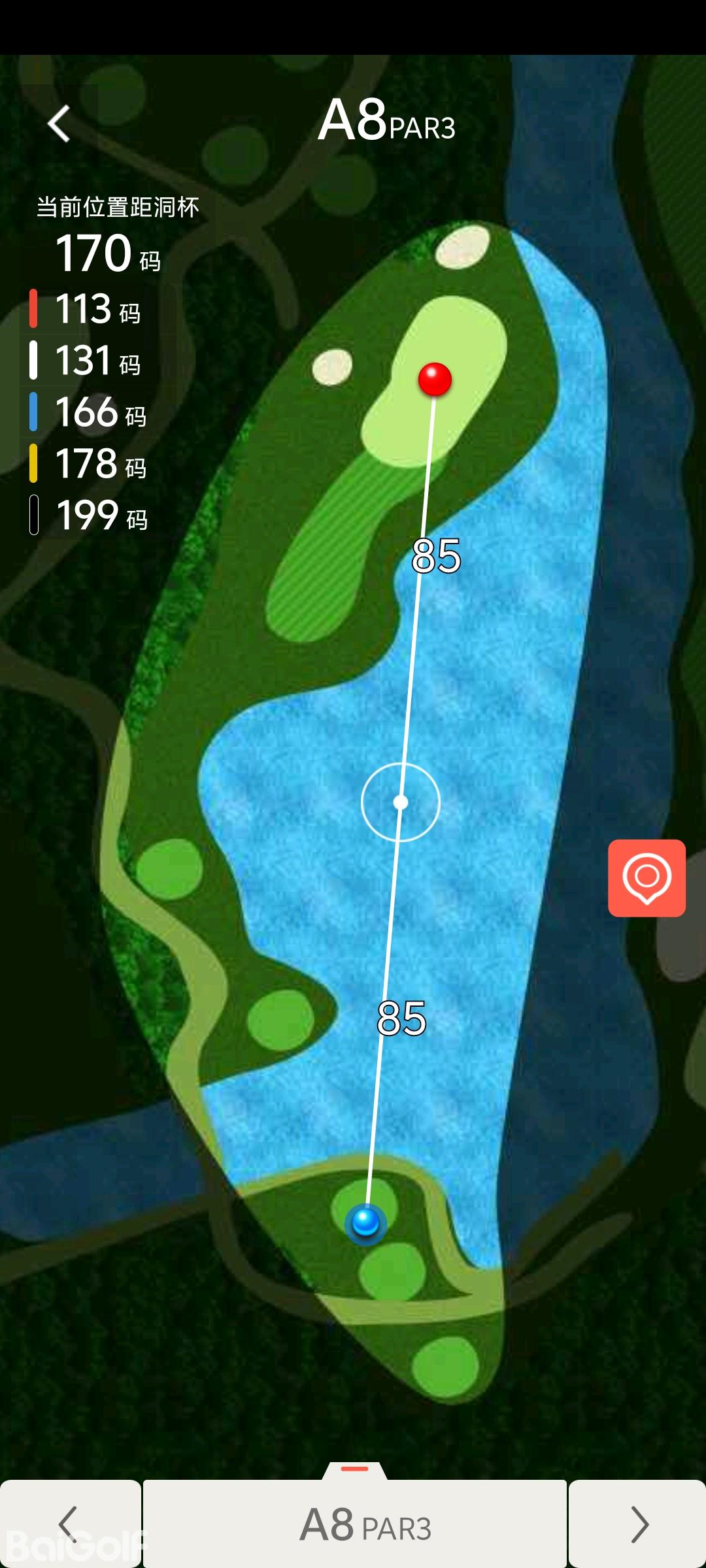Tap the red location pin button
Viewport: 706px width, 1568px height.
[x=647, y=877]
